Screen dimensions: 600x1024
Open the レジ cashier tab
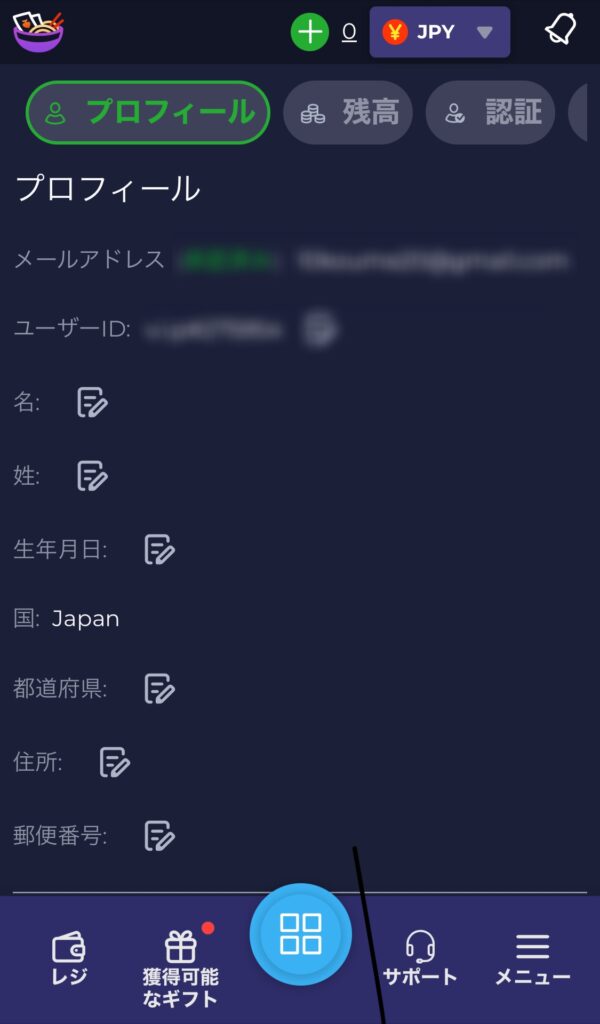[69, 959]
